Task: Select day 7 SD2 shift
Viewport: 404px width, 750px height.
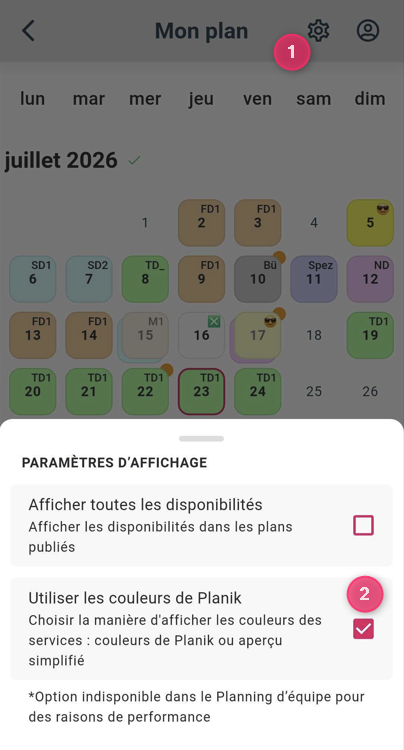Action: pyautogui.click(x=89, y=279)
